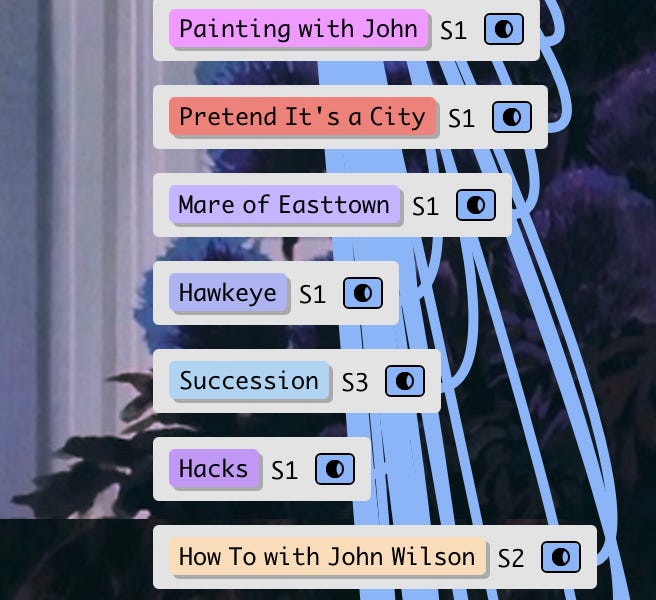Toggle the half-circle icon beside Pretend It's a City
This screenshot has width=656, height=600.
click(512, 118)
